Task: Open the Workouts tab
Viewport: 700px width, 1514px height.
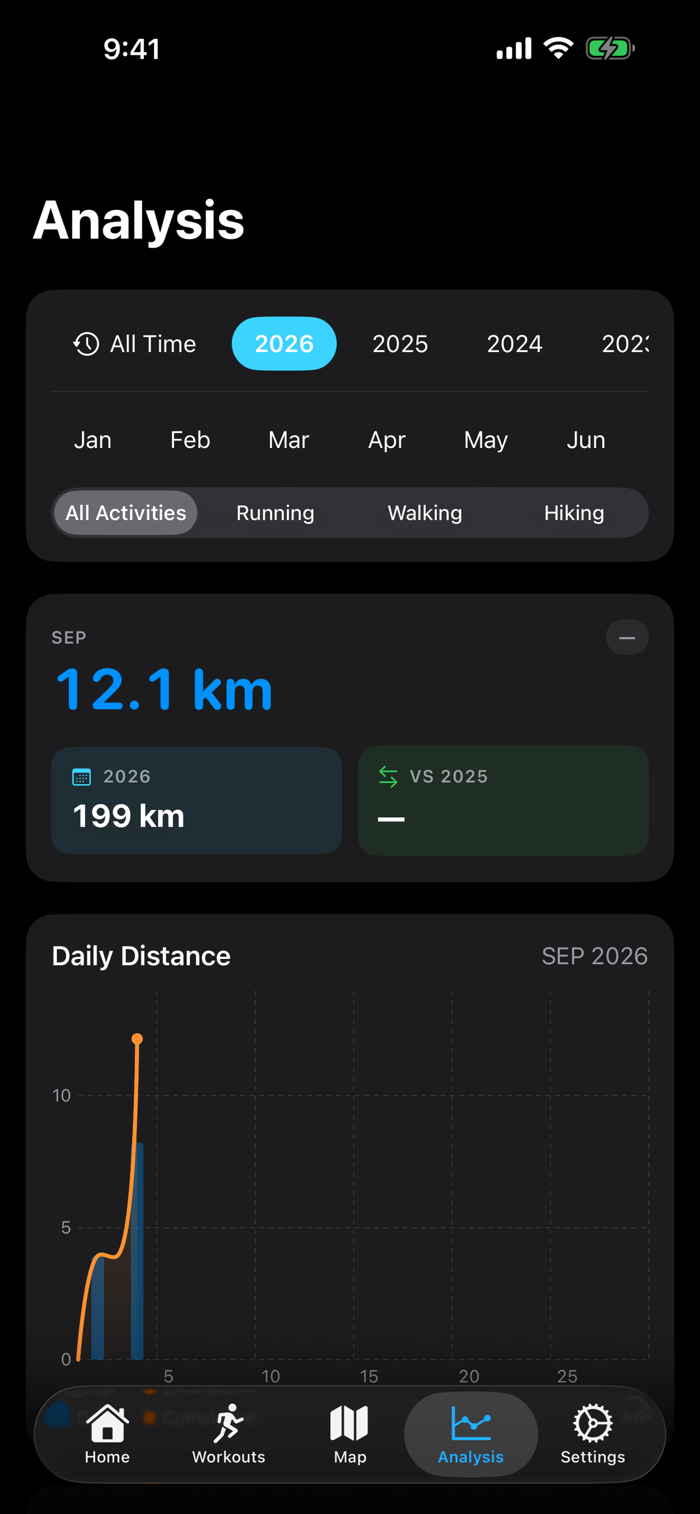Action: (229, 1435)
